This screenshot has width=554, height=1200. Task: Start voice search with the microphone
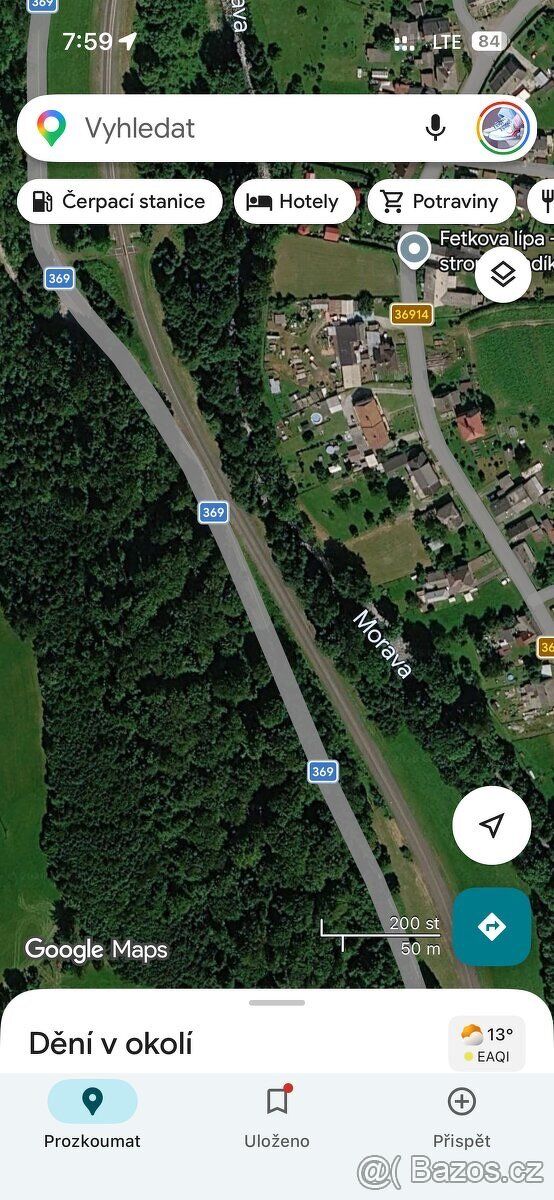[435, 128]
